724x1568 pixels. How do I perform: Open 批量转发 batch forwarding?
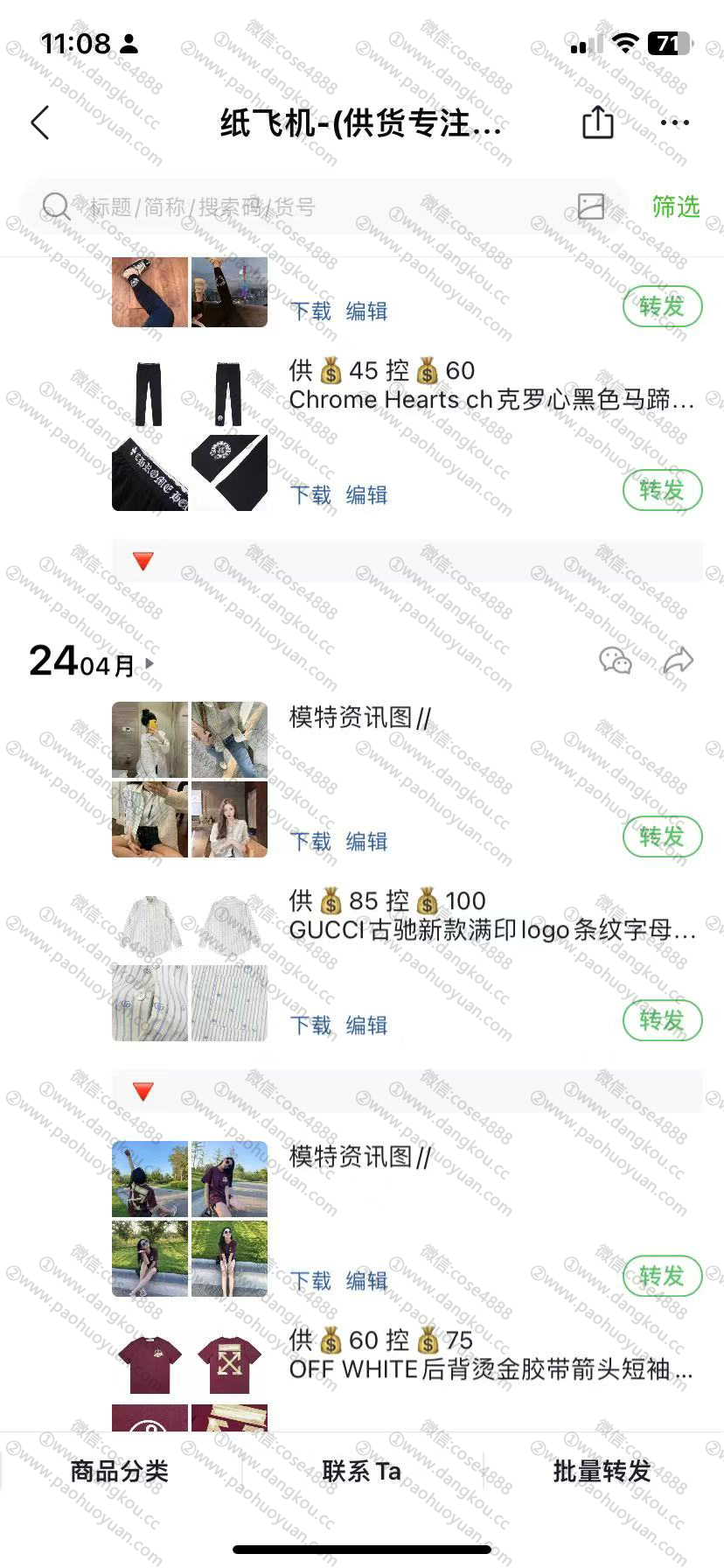click(602, 1472)
